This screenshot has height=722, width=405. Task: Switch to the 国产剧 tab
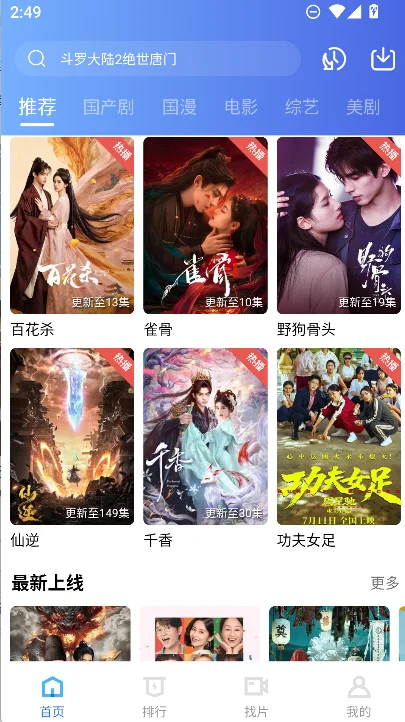pos(108,107)
